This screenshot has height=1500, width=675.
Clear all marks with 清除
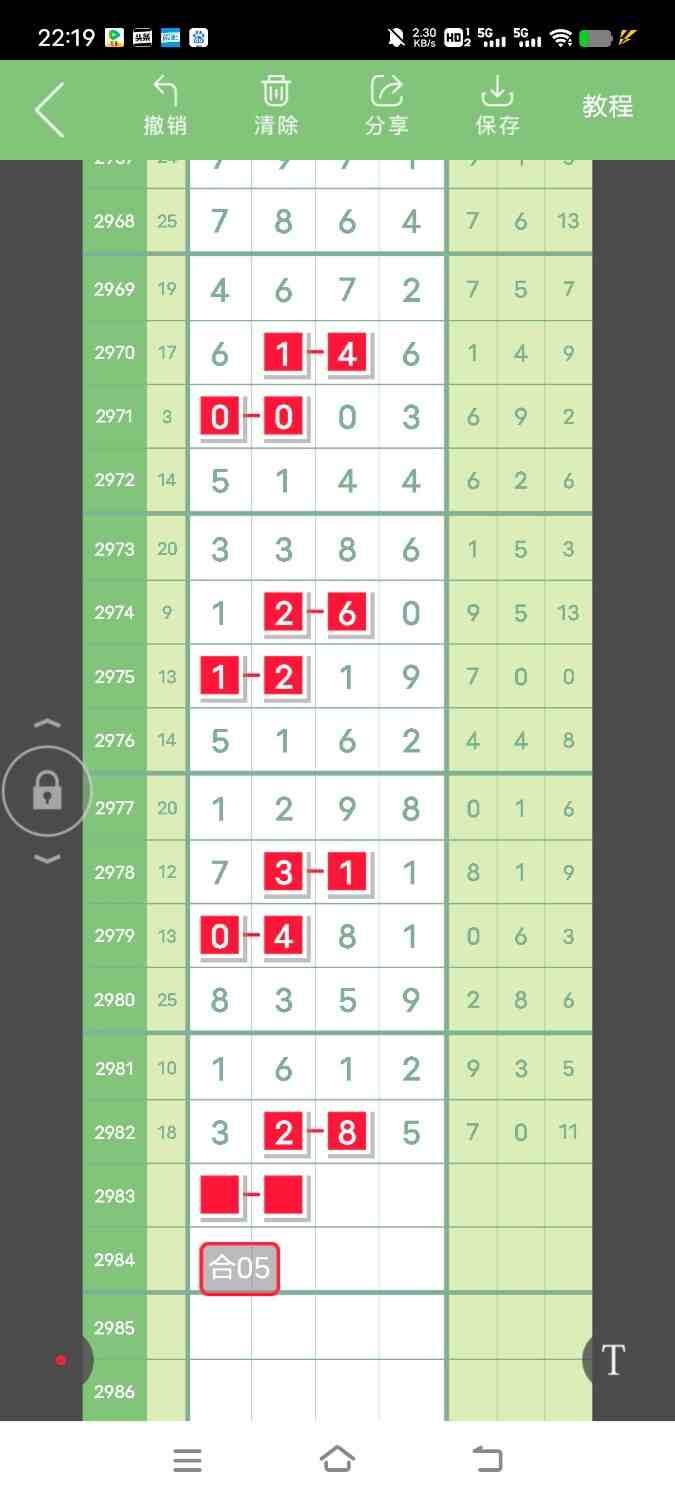[276, 107]
